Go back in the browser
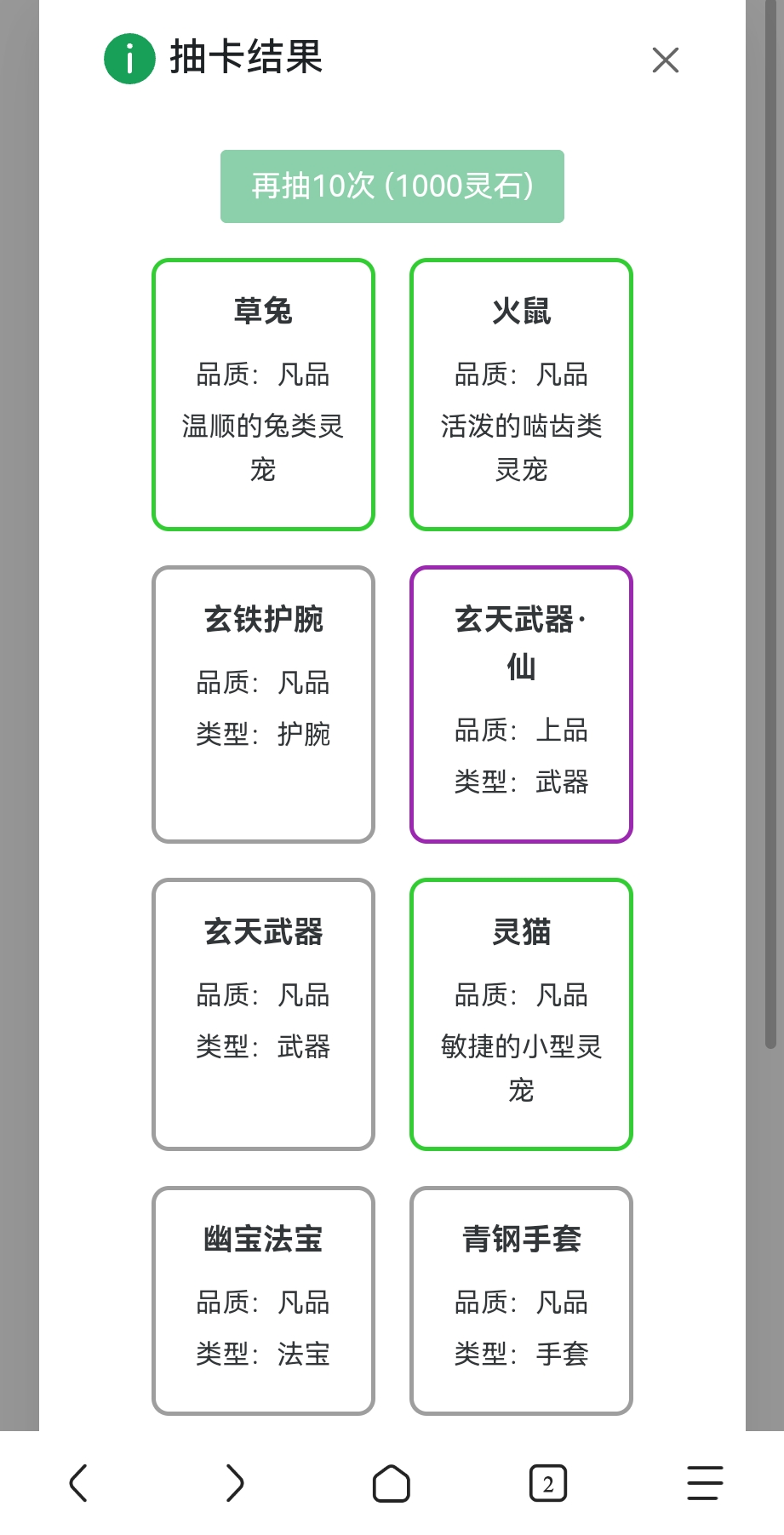Screen dimensions: 784x1535 click(x=78, y=1483)
